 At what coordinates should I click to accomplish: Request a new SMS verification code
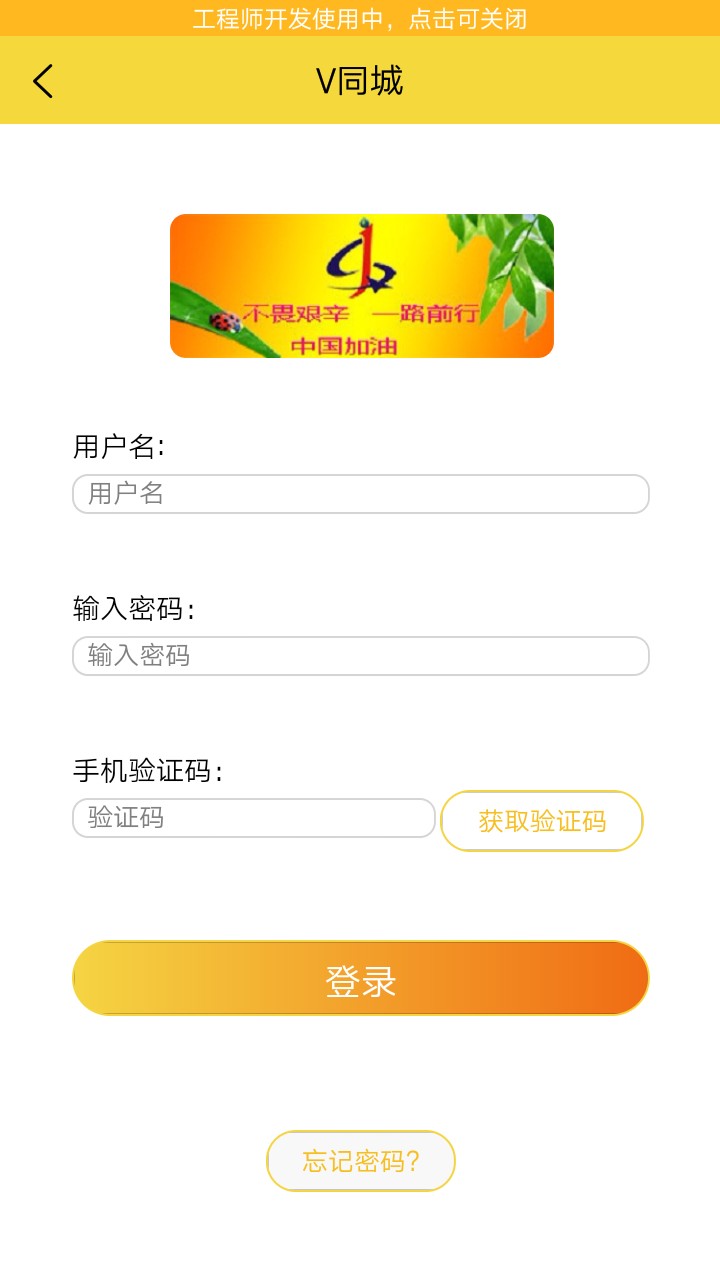coord(541,820)
